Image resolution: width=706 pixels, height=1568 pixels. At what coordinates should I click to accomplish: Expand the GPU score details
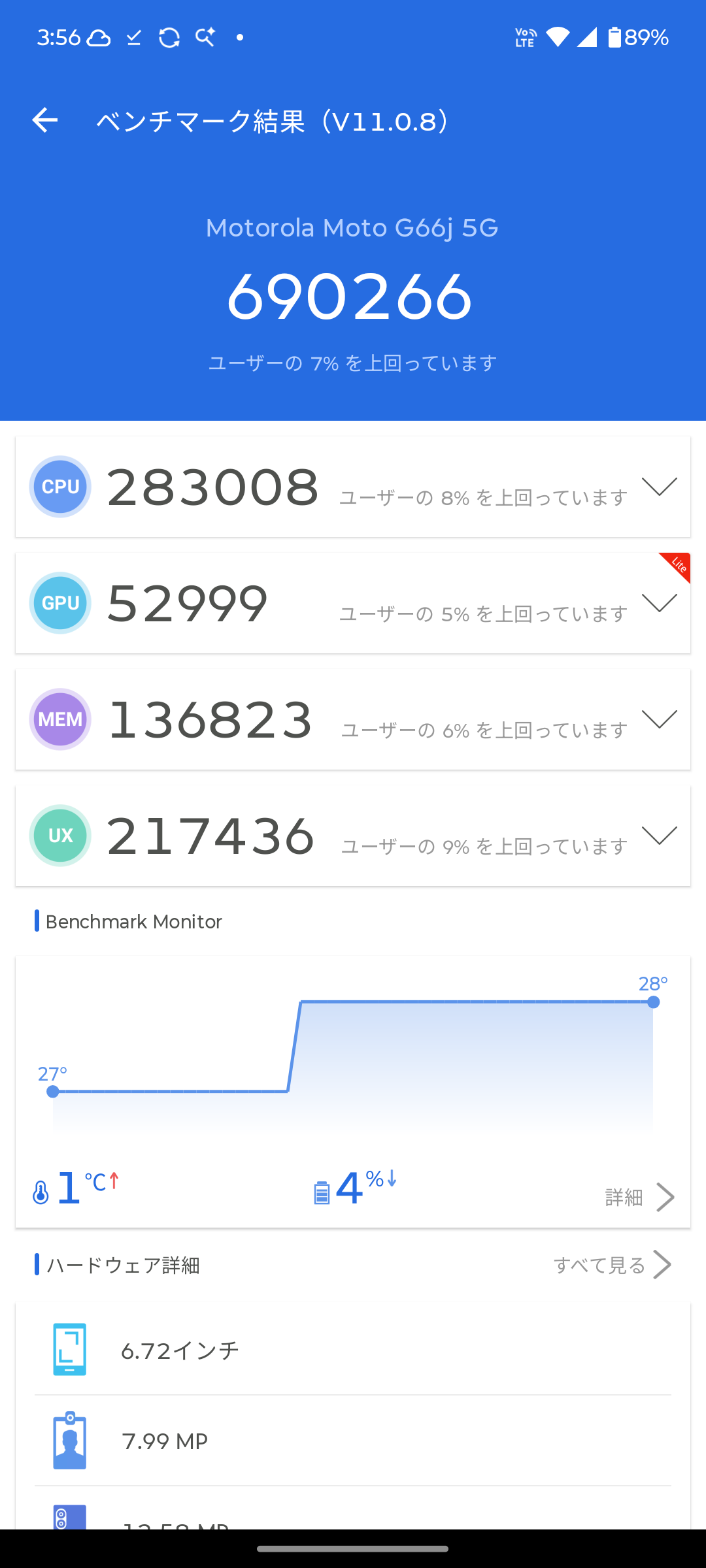659,603
